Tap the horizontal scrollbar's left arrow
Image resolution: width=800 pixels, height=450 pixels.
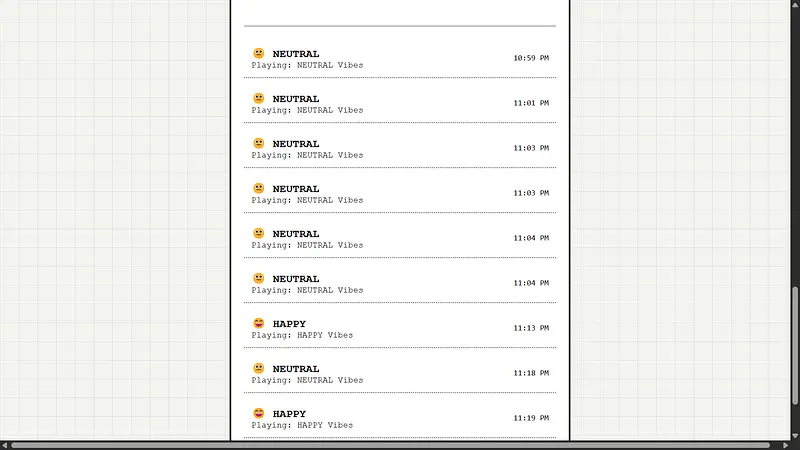5,445
